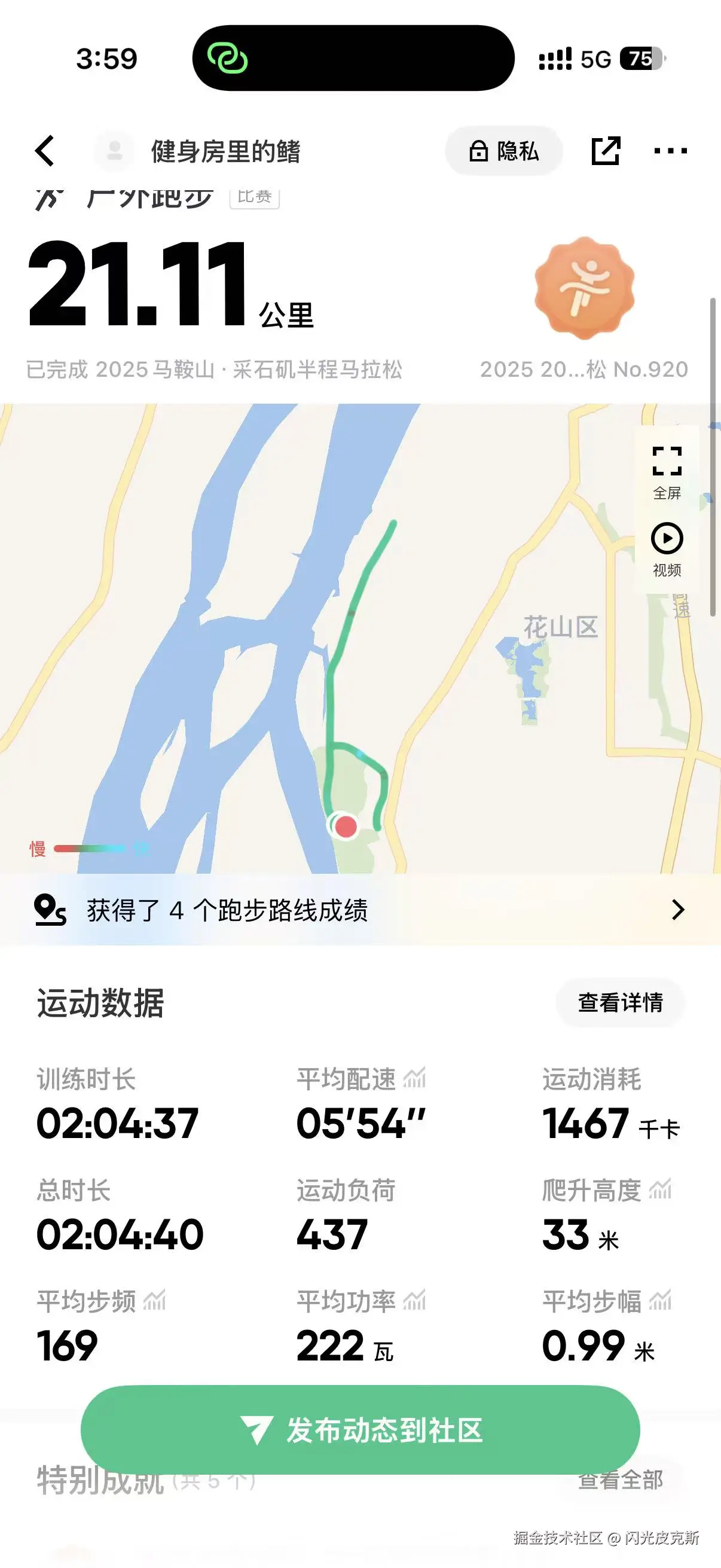Viewport: 721px width, 1568px height.
Task: Toggle the 隐私 privacy setting
Action: [x=504, y=151]
